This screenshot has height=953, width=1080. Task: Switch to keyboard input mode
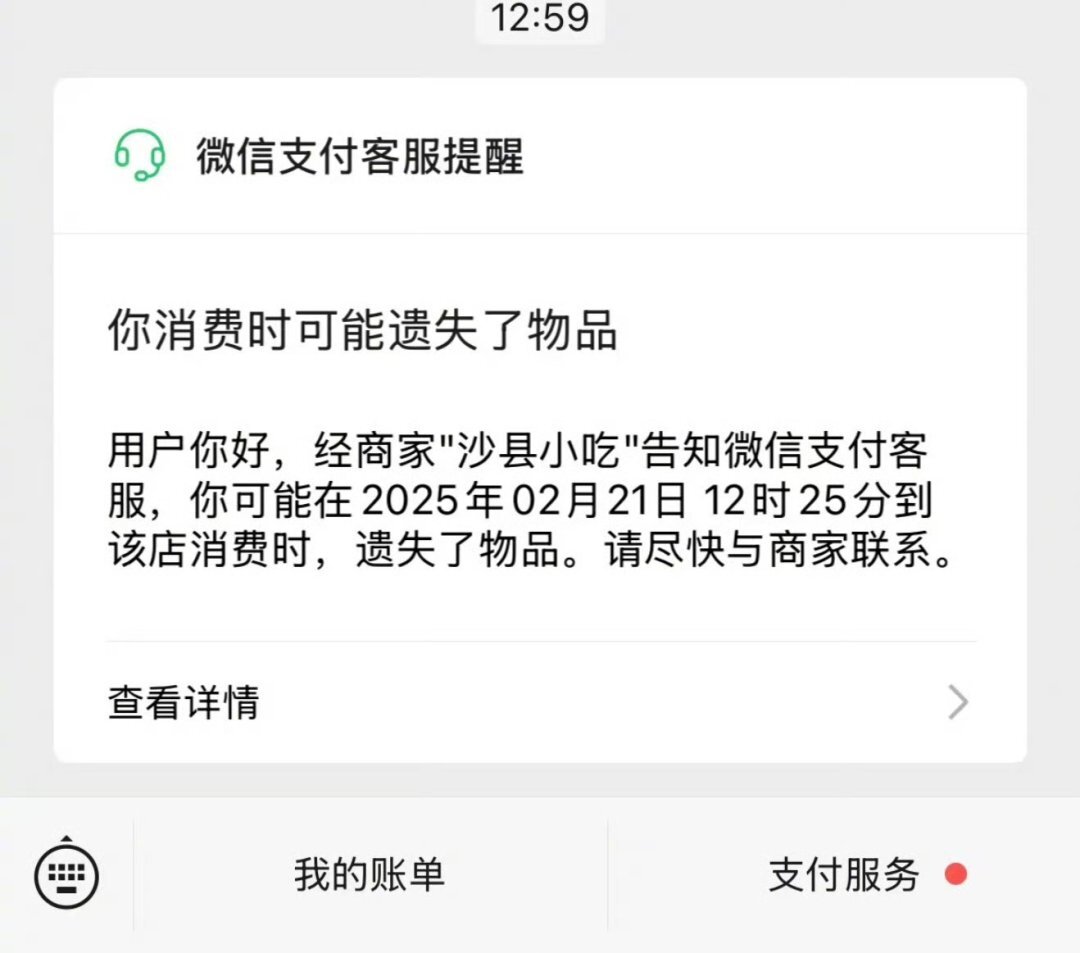[x=67, y=875]
